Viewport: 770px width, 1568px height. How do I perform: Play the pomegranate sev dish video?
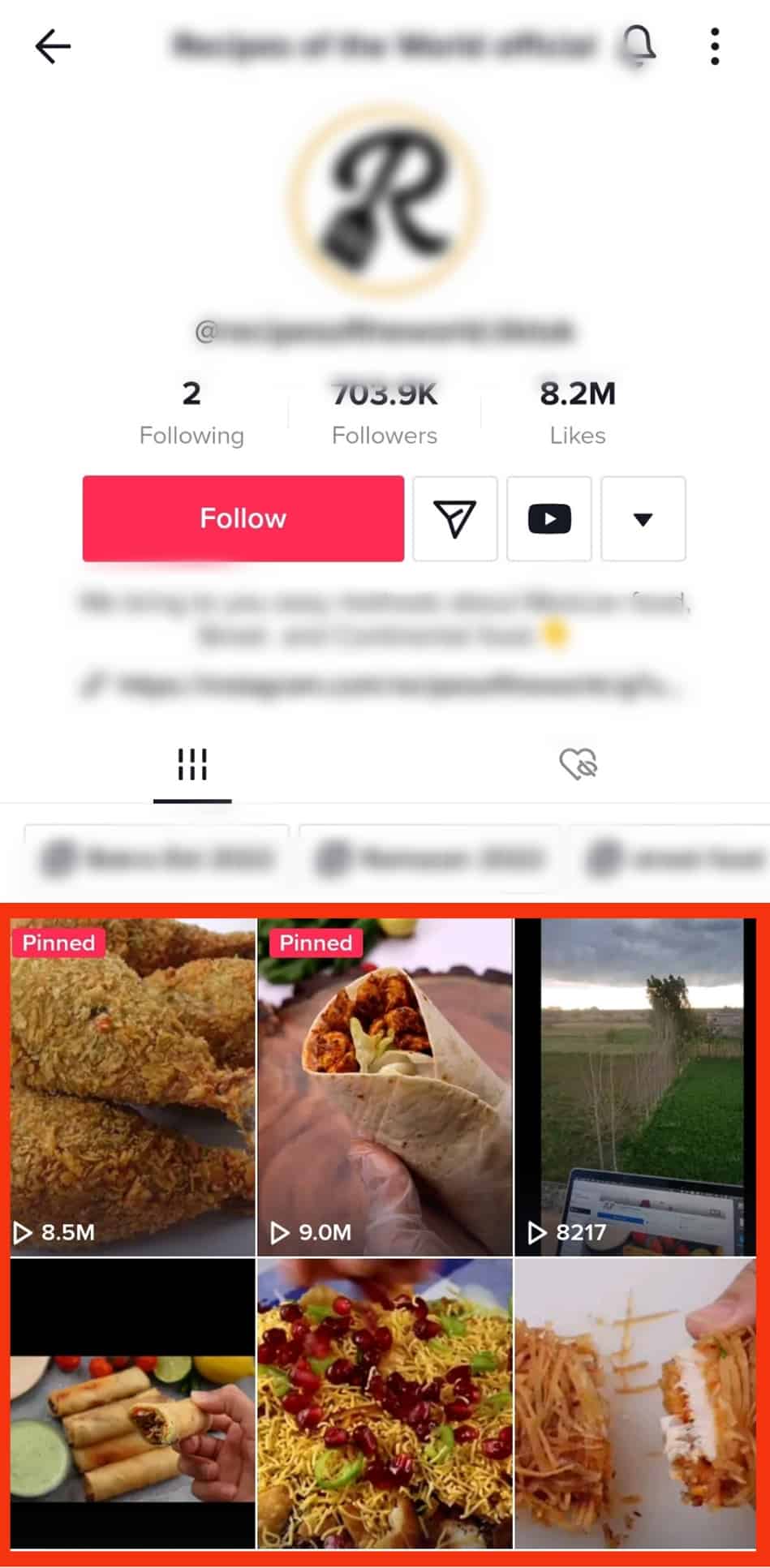[x=385, y=1403]
